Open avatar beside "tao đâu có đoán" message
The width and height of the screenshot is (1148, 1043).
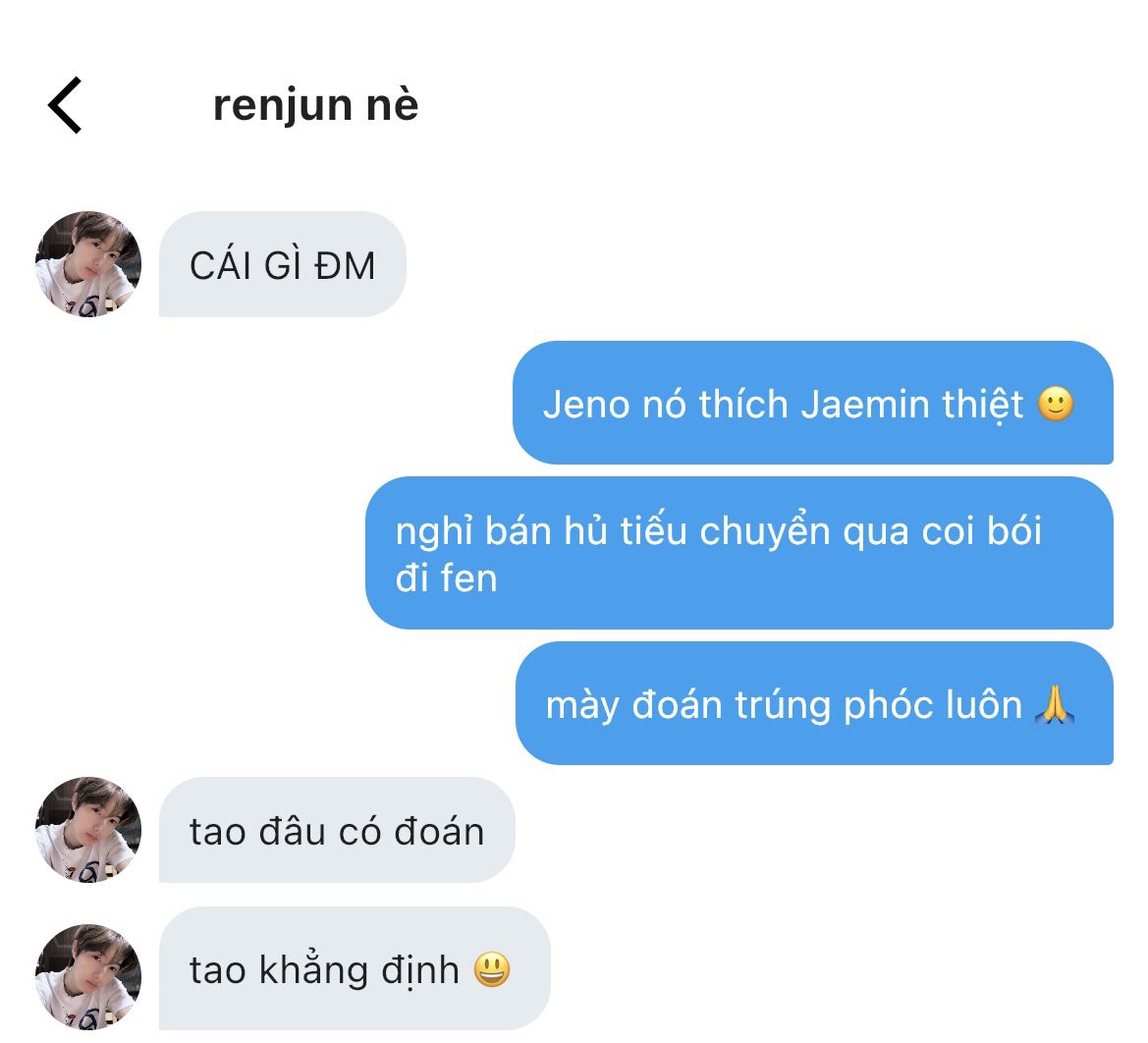coord(88,830)
